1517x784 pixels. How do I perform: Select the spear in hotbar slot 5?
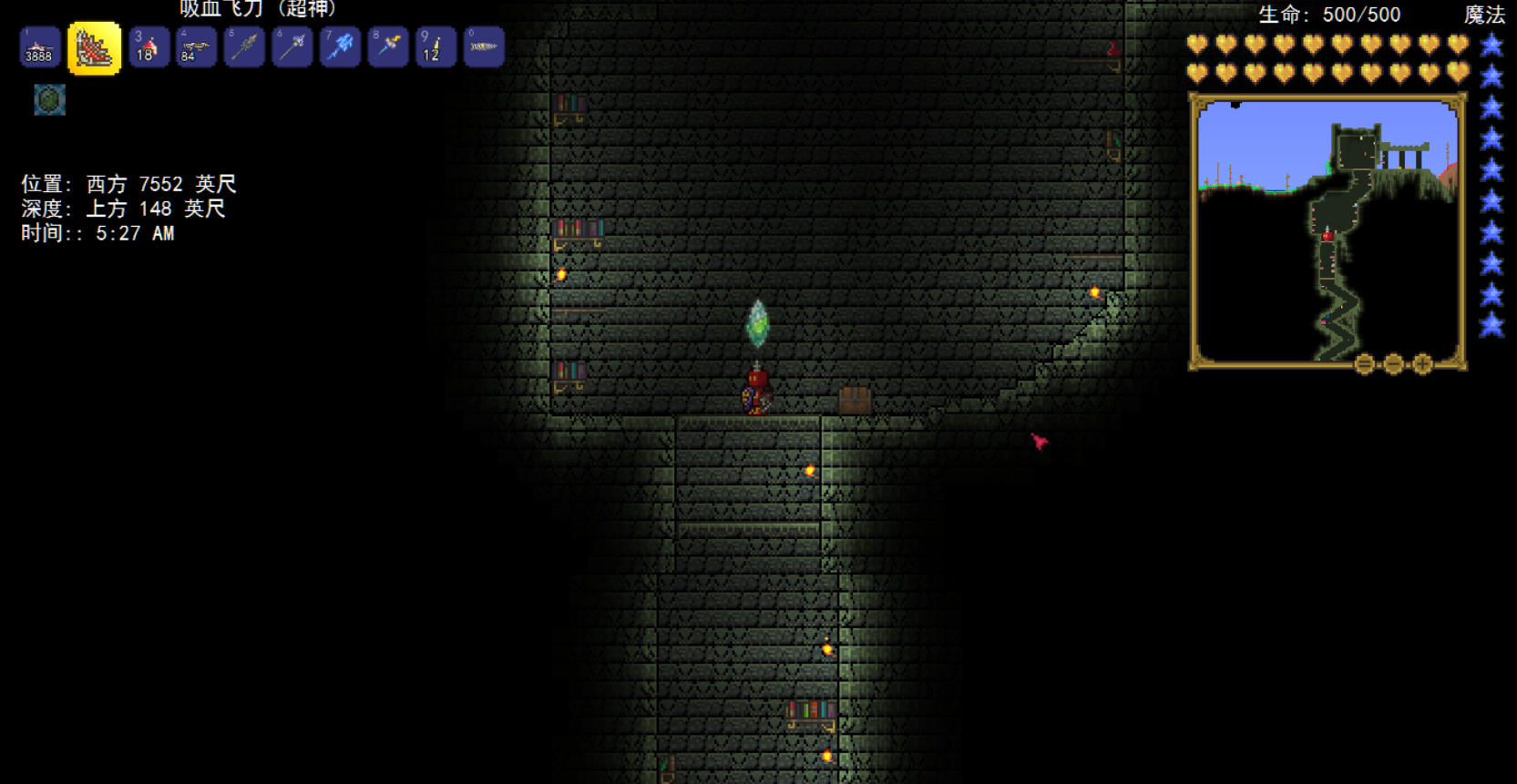click(244, 47)
